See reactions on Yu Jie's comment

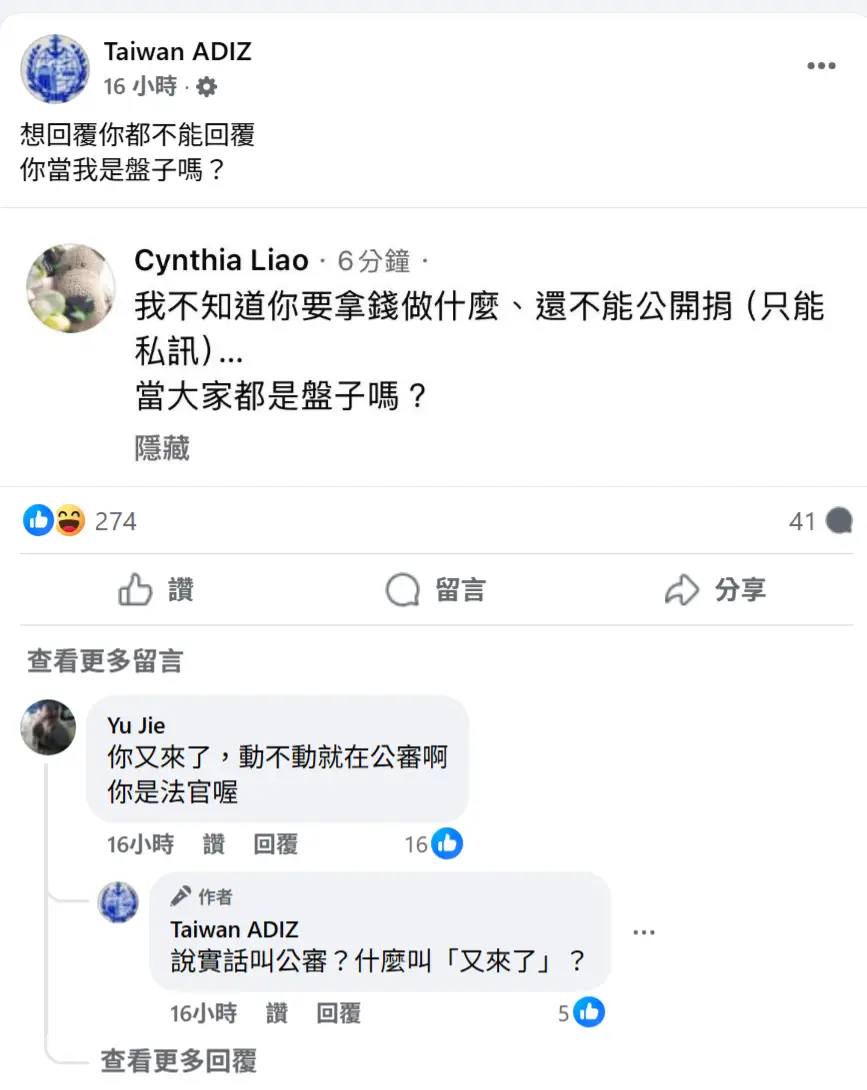(x=434, y=845)
